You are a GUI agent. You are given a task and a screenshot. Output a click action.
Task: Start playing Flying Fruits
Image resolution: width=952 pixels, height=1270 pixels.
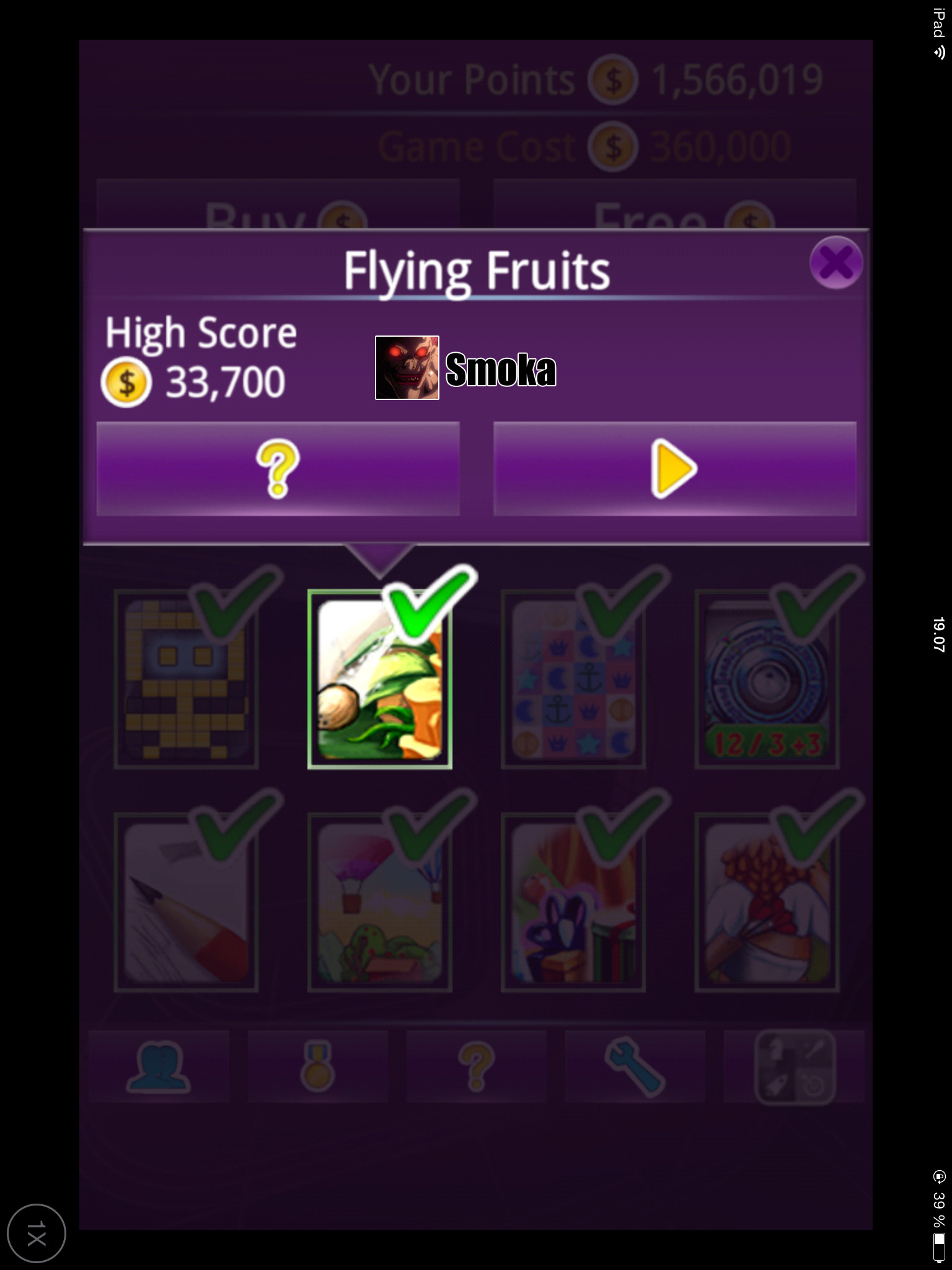[x=674, y=469]
